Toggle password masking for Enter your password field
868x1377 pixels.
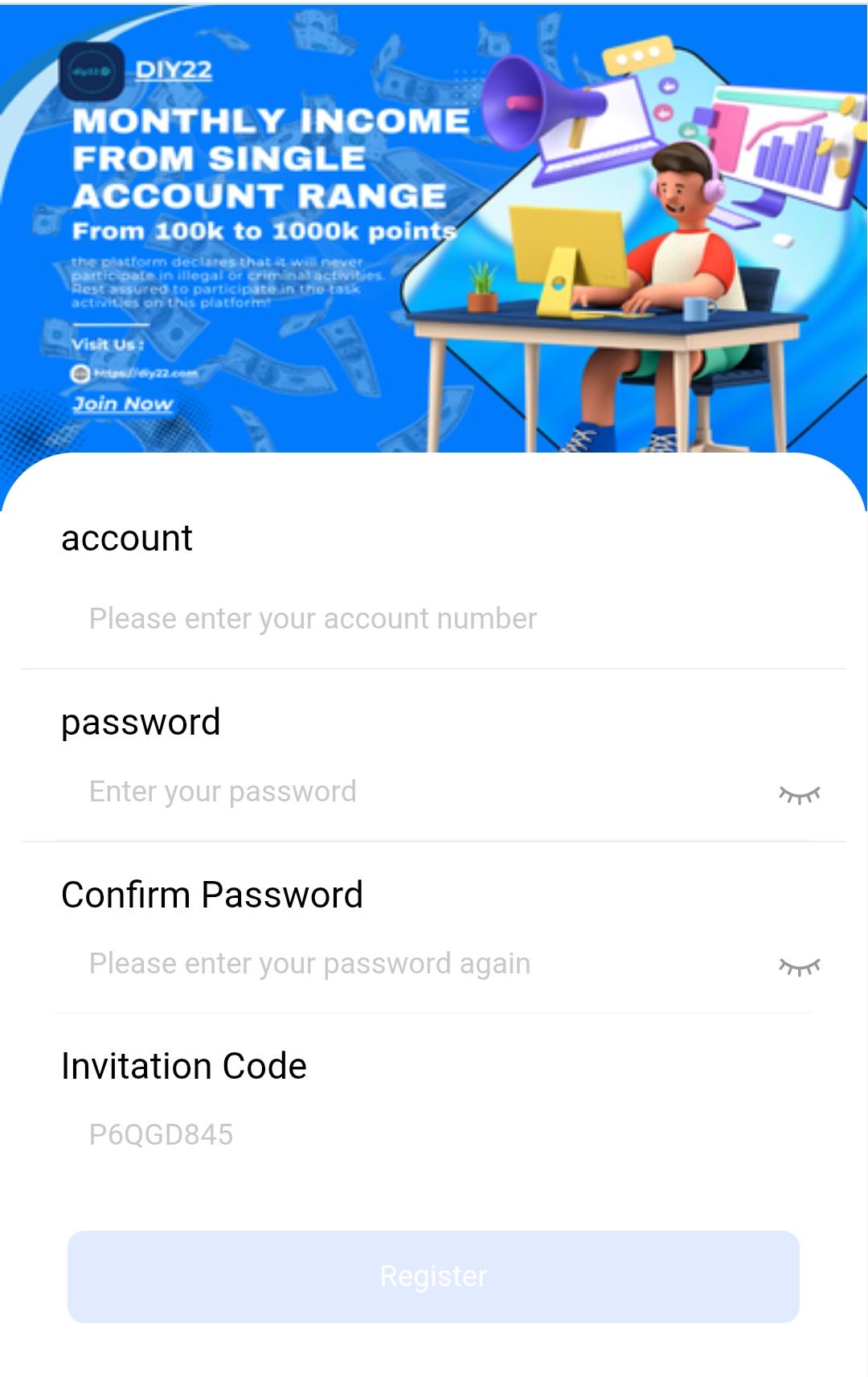pos(798,792)
